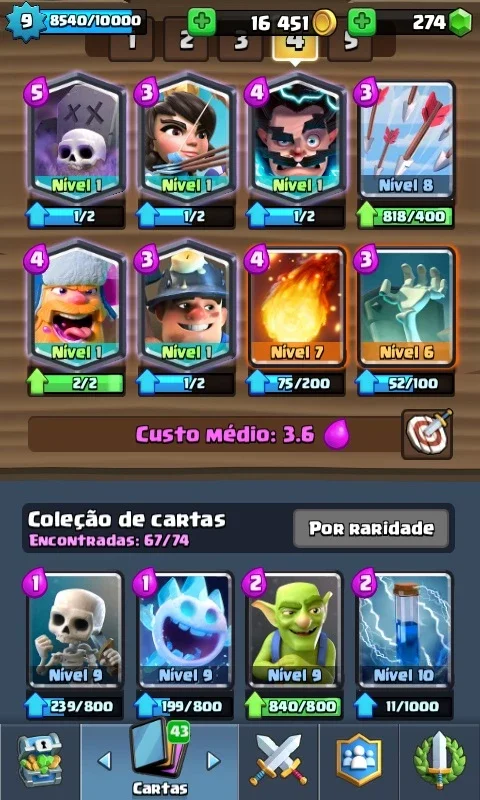The height and width of the screenshot is (800, 480).
Task: Switch to deck slot 3
Action: [x=241, y=41]
